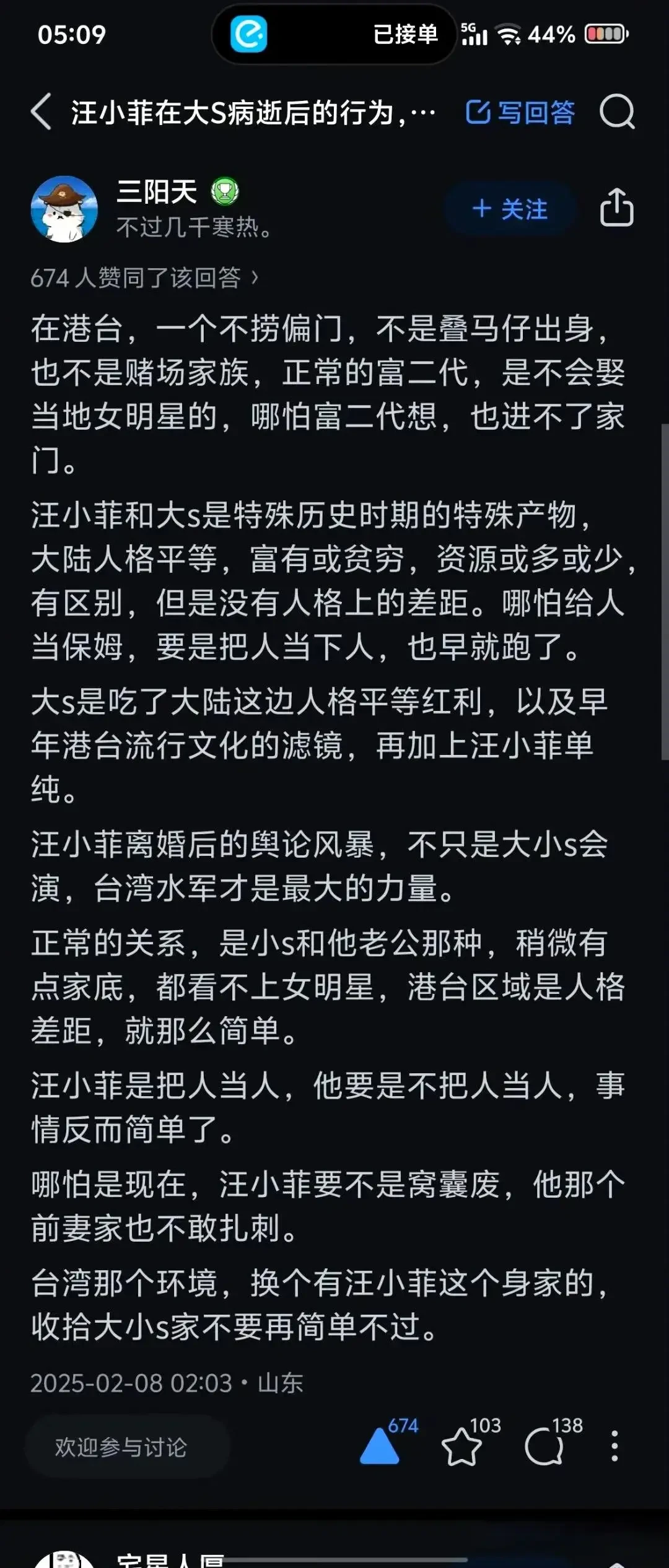Open the expanded question title at top

click(x=253, y=113)
